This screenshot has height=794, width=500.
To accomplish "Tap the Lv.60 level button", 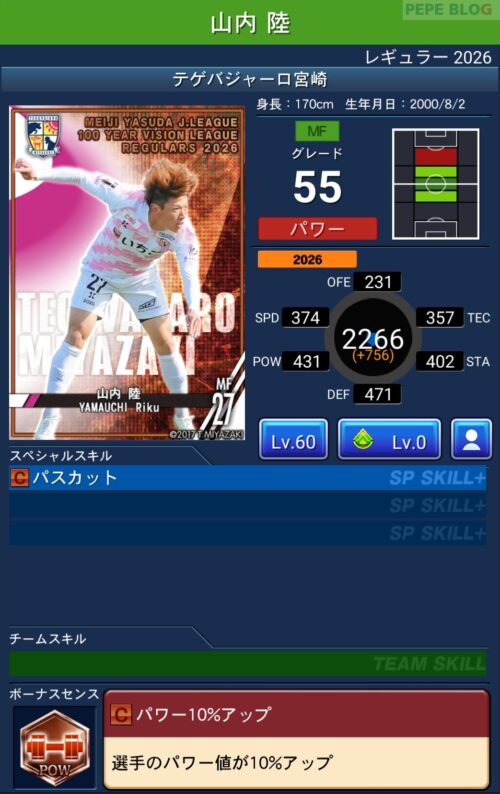I will coord(293,440).
